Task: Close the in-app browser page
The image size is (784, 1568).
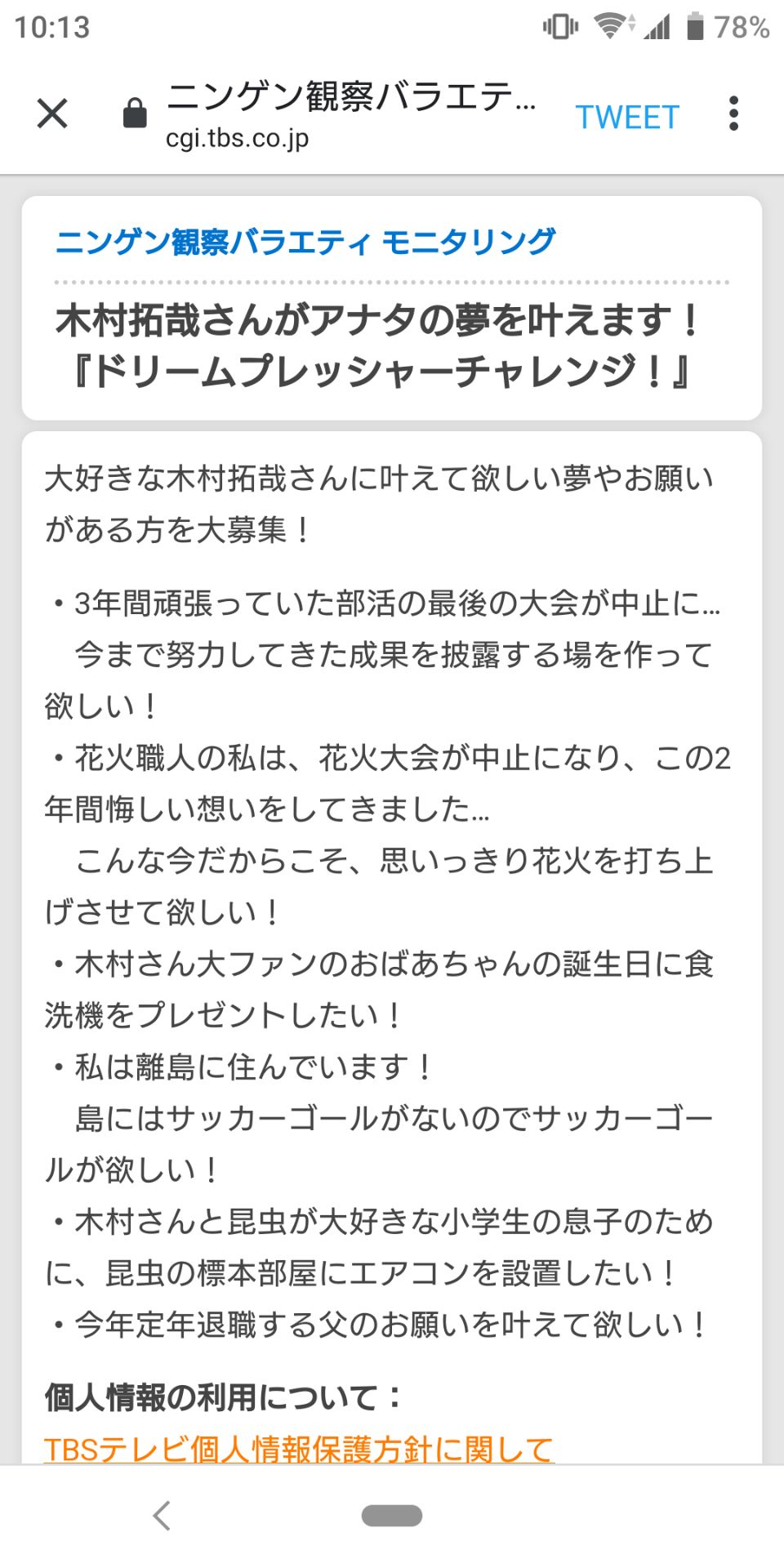Action: (x=52, y=114)
